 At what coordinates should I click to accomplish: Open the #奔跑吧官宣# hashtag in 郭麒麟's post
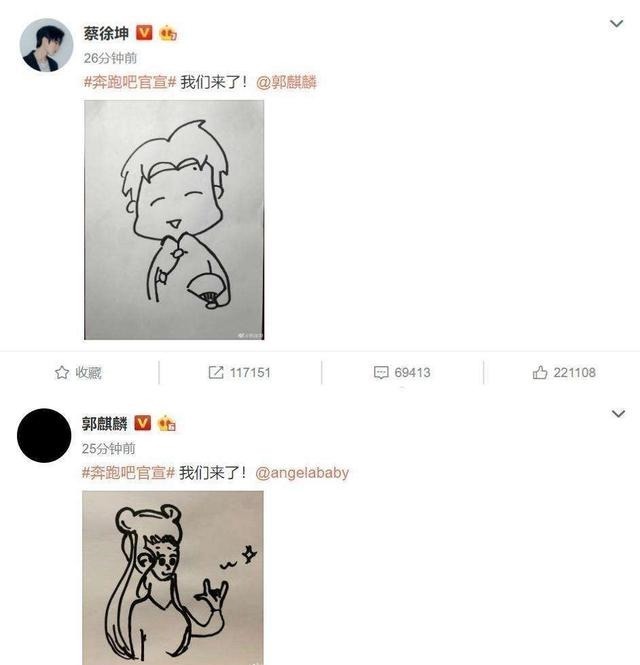pyautogui.click(x=129, y=472)
